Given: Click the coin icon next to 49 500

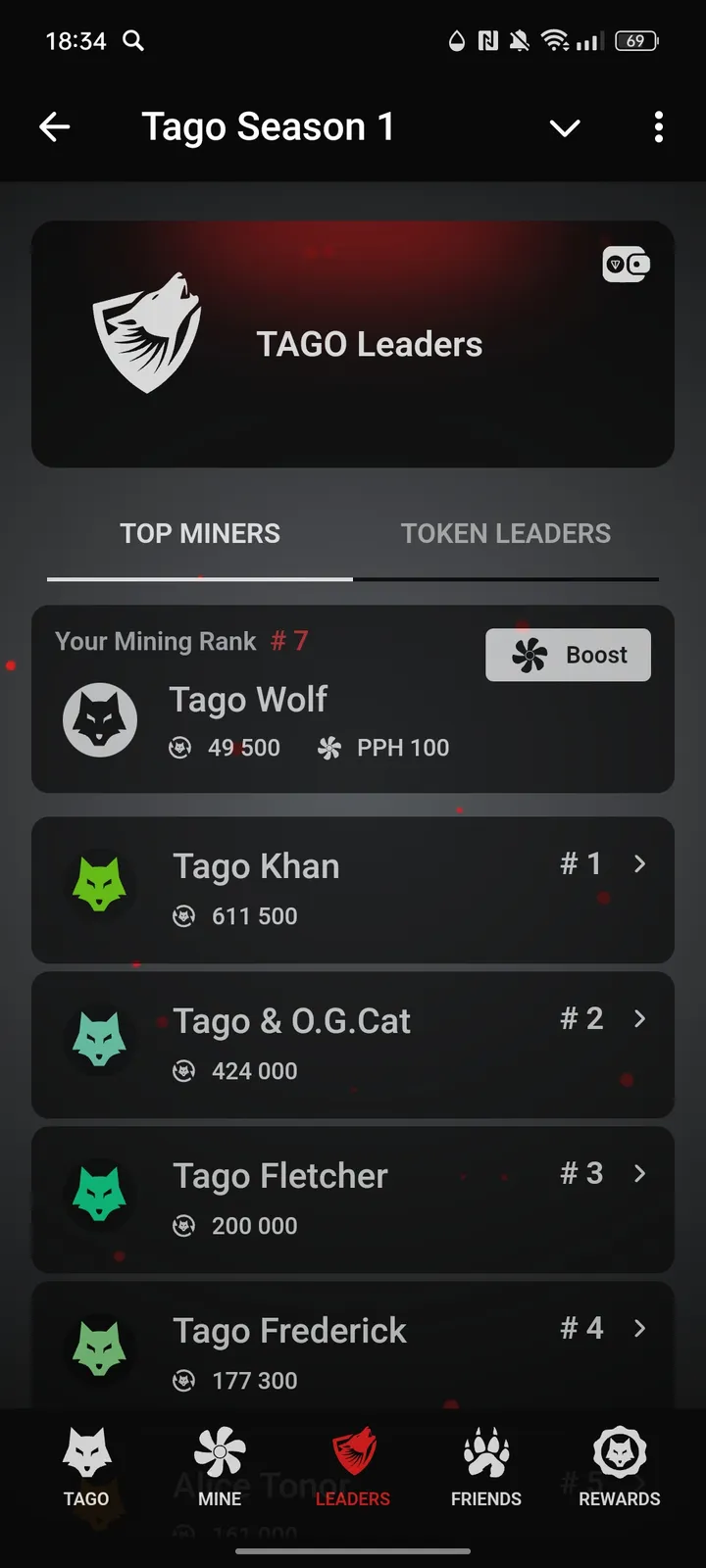Looking at the screenshot, I should coord(179,747).
